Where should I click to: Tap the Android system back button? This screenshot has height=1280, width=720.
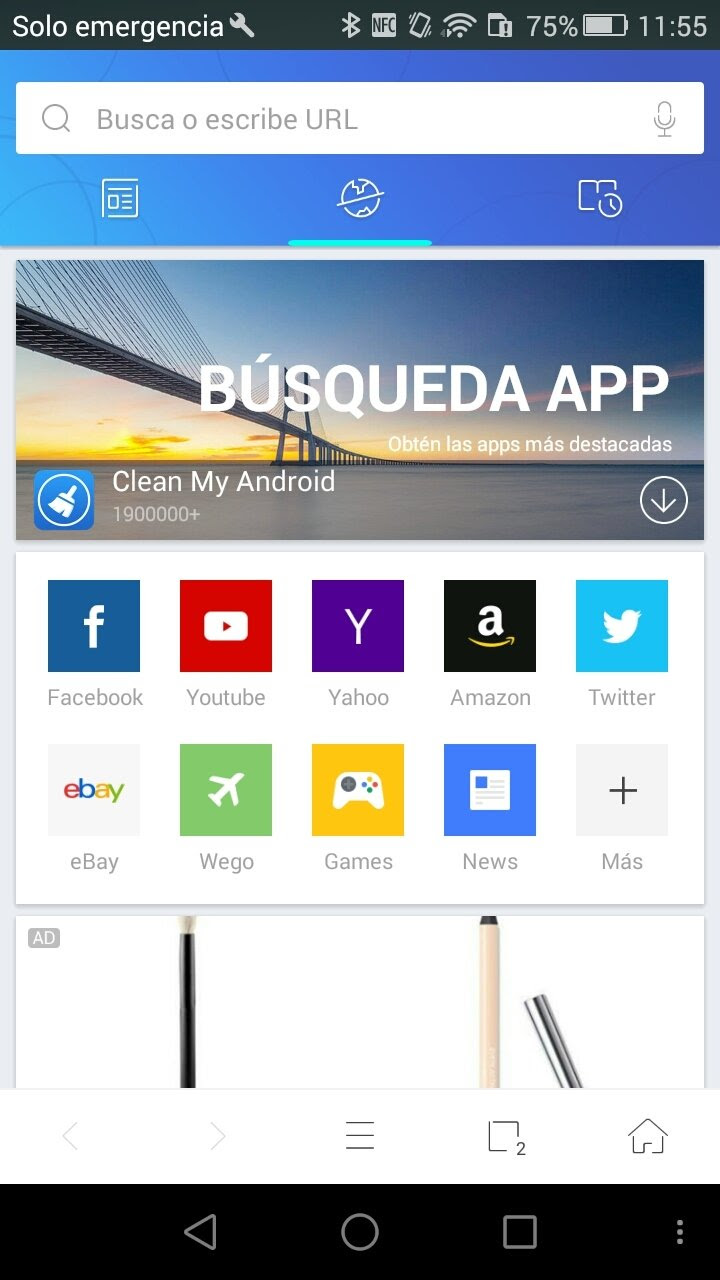[201, 1232]
